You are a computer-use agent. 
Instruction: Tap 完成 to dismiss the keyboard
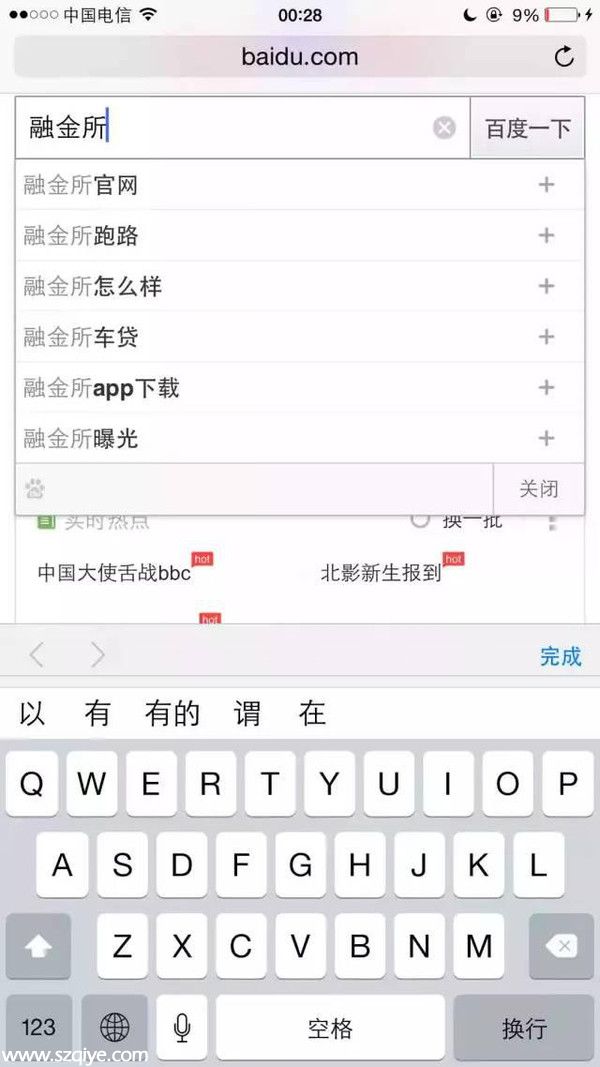pos(560,656)
